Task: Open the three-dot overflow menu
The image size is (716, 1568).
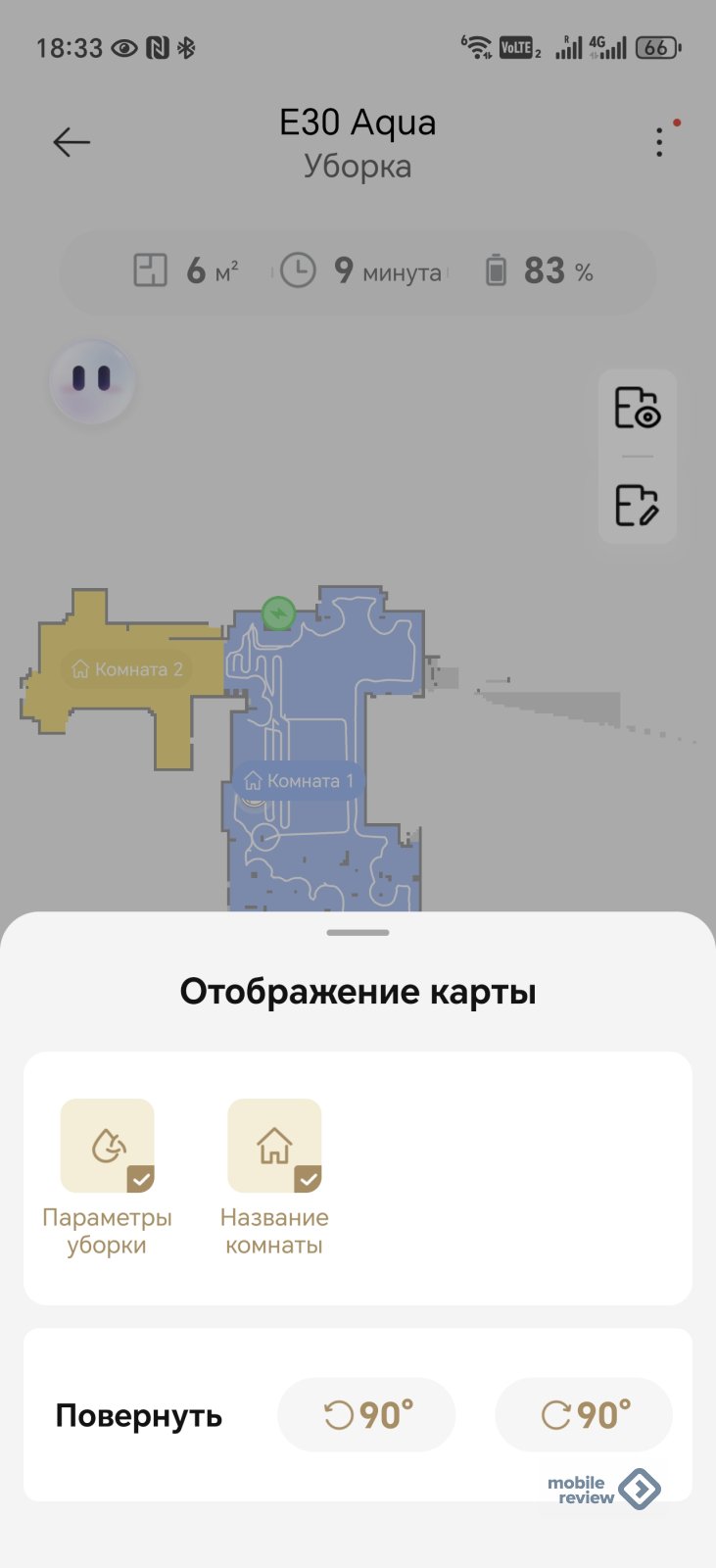Action: (x=659, y=143)
